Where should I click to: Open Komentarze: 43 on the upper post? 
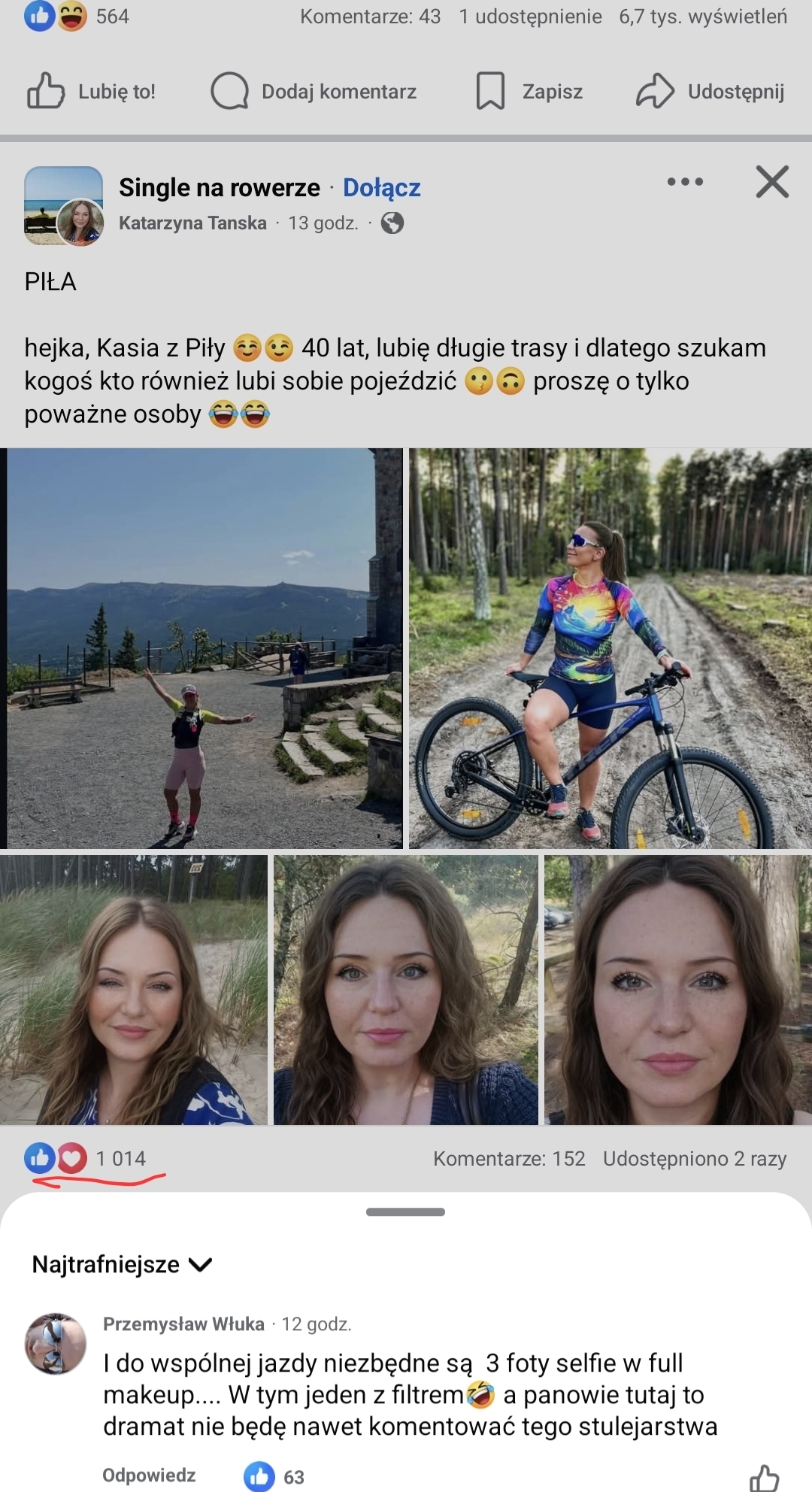(x=370, y=16)
